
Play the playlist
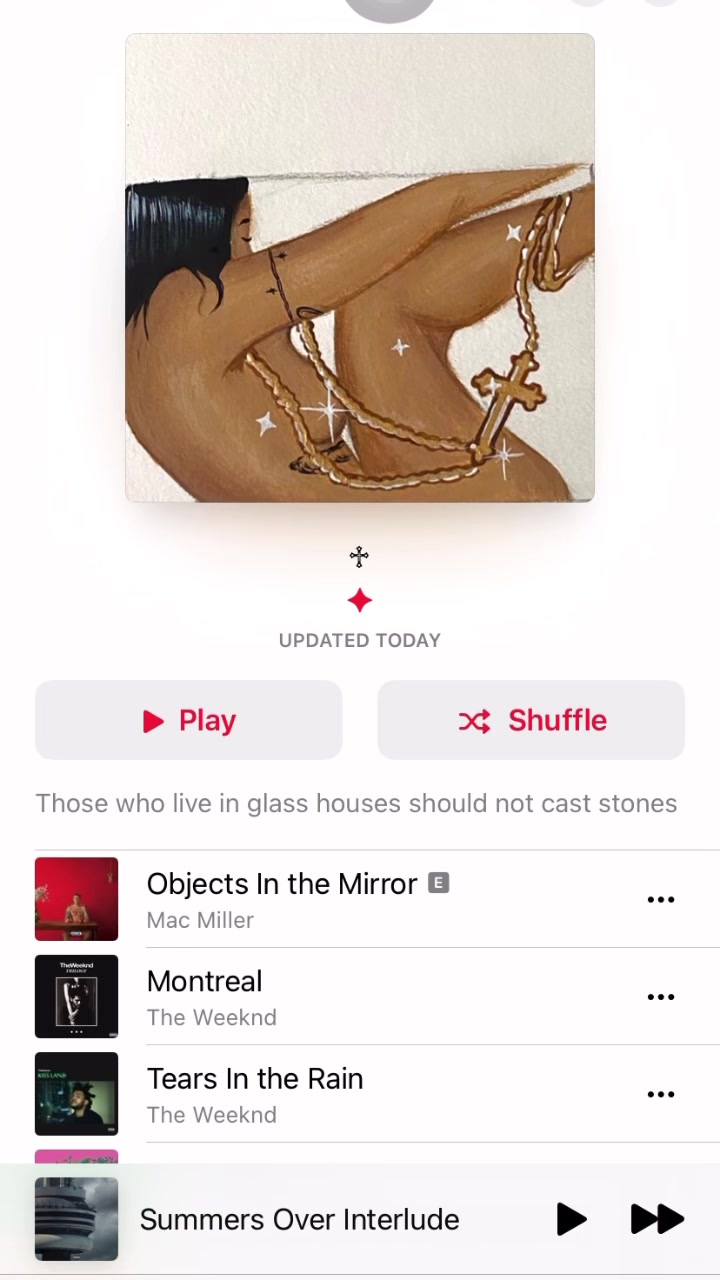click(189, 720)
